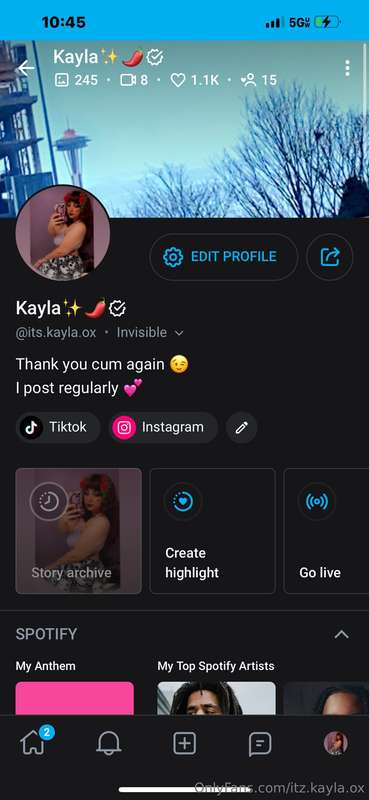Open the three-dot overflow menu
Viewport: 369px width, 800px height.
tap(347, 68)
